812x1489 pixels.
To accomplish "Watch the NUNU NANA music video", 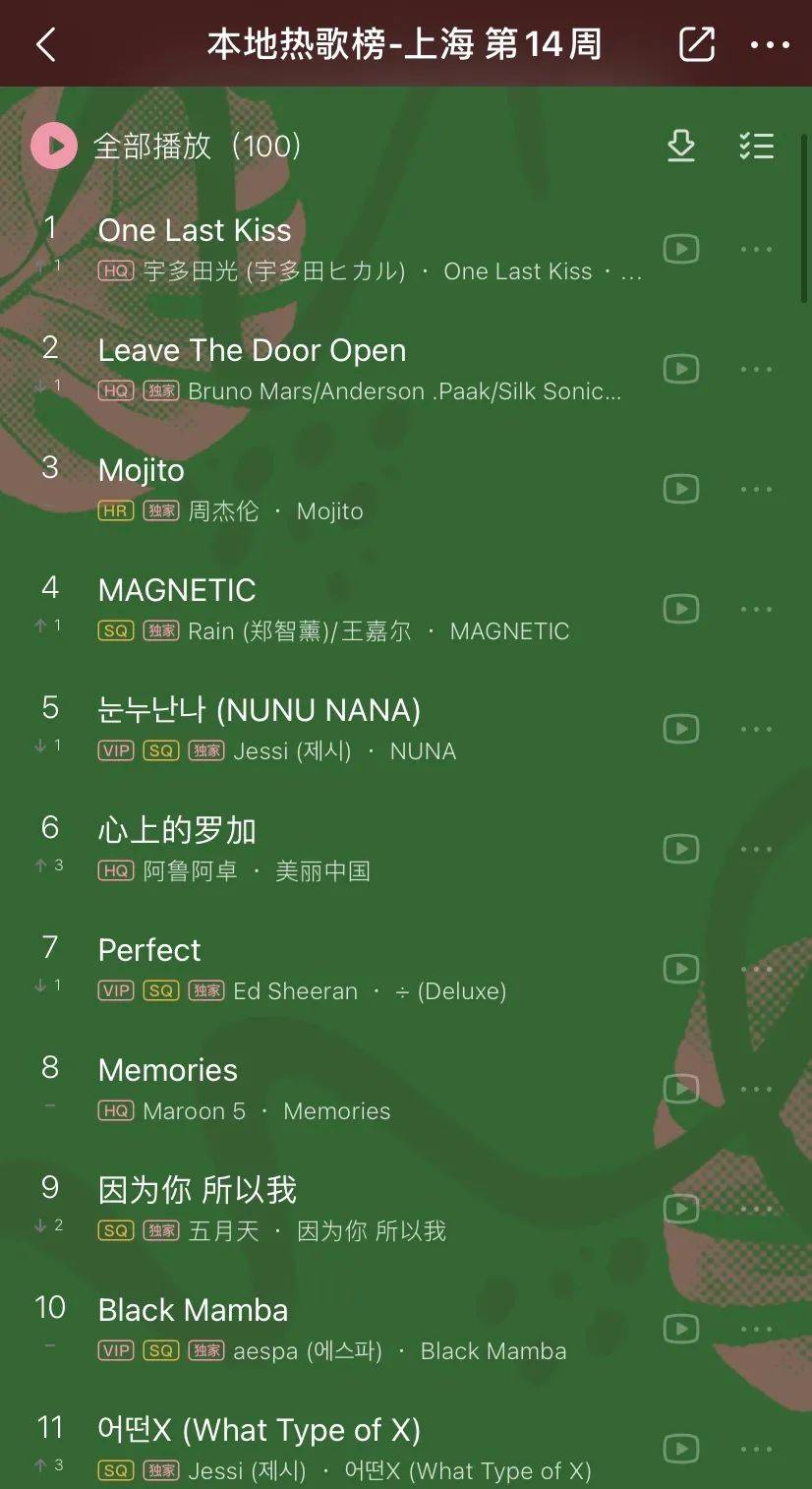I will (x=680, y=729).
